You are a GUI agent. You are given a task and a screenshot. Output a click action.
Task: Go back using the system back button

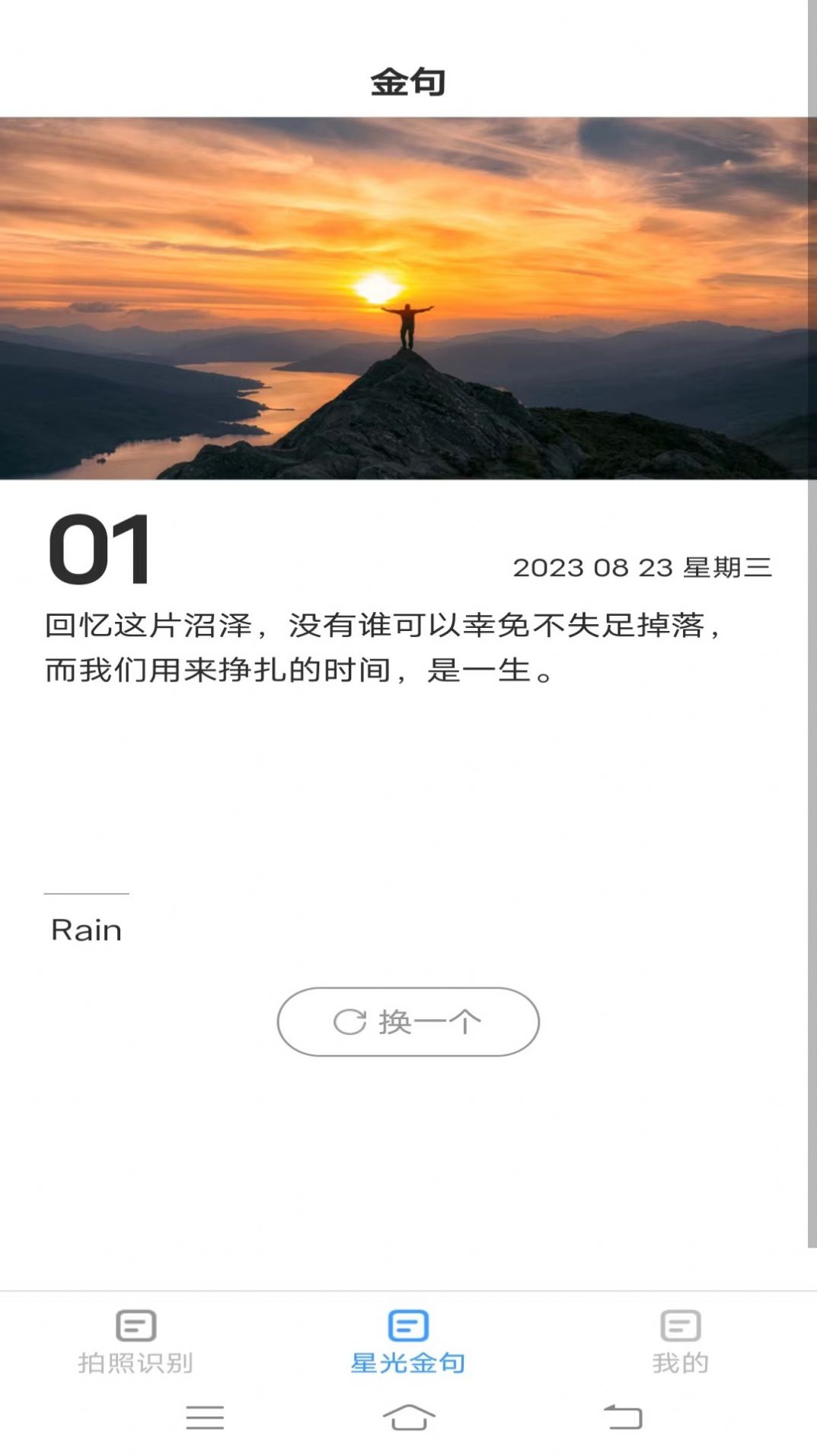coord(623,1417)
